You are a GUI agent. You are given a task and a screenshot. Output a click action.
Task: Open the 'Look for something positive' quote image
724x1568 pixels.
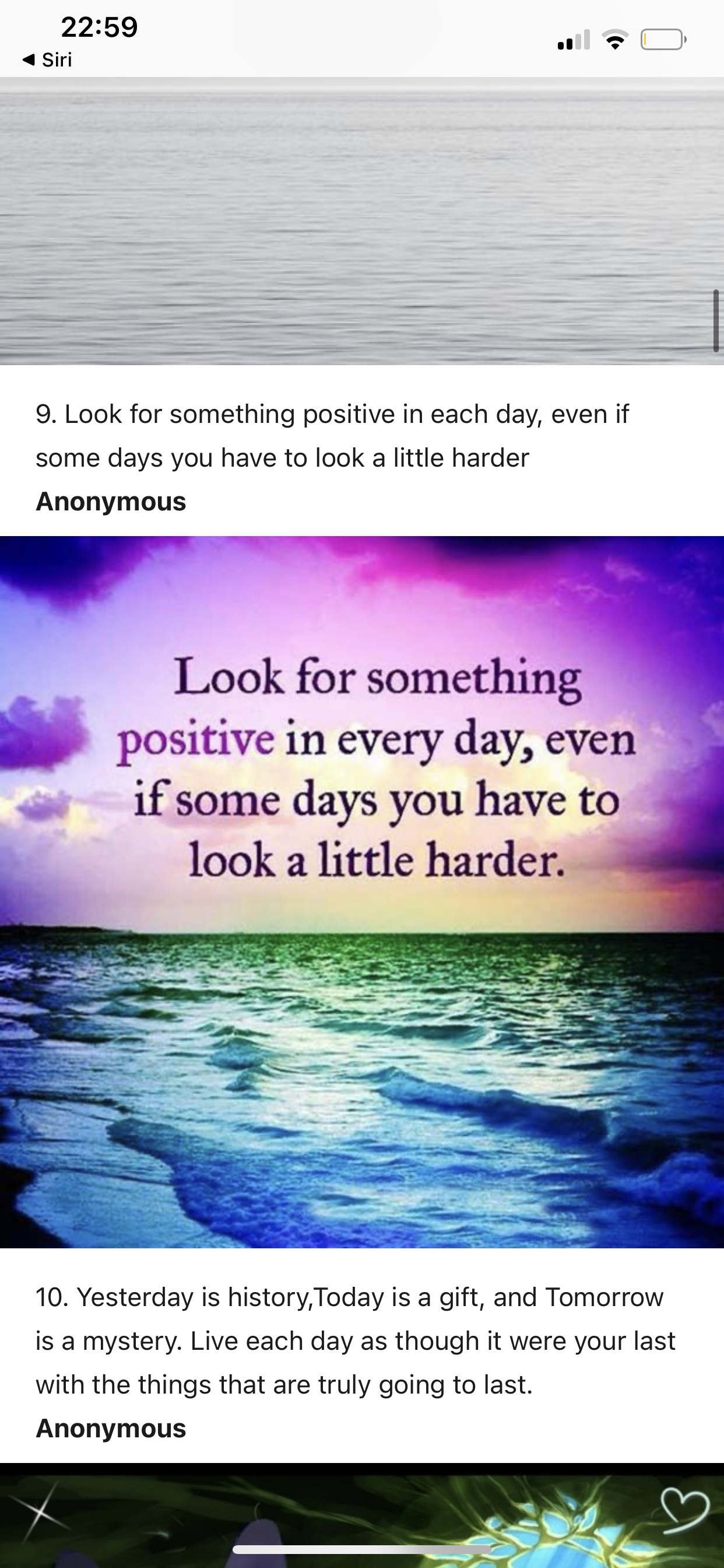point(362,891)
